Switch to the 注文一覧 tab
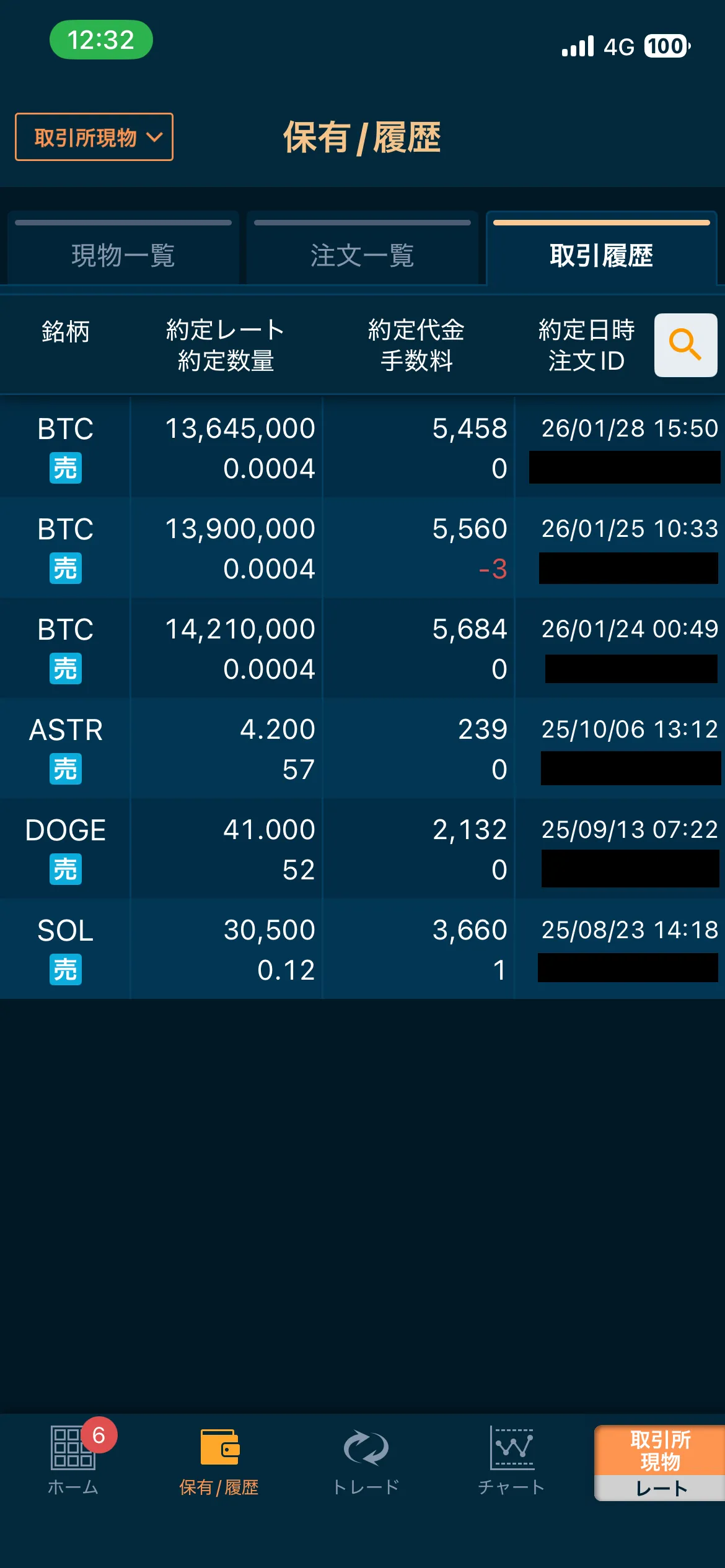 click(x=362, y=248)
